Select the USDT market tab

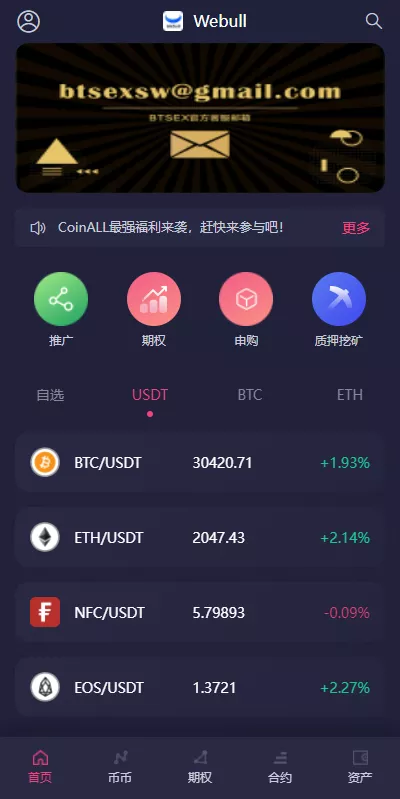coord(150,395)
